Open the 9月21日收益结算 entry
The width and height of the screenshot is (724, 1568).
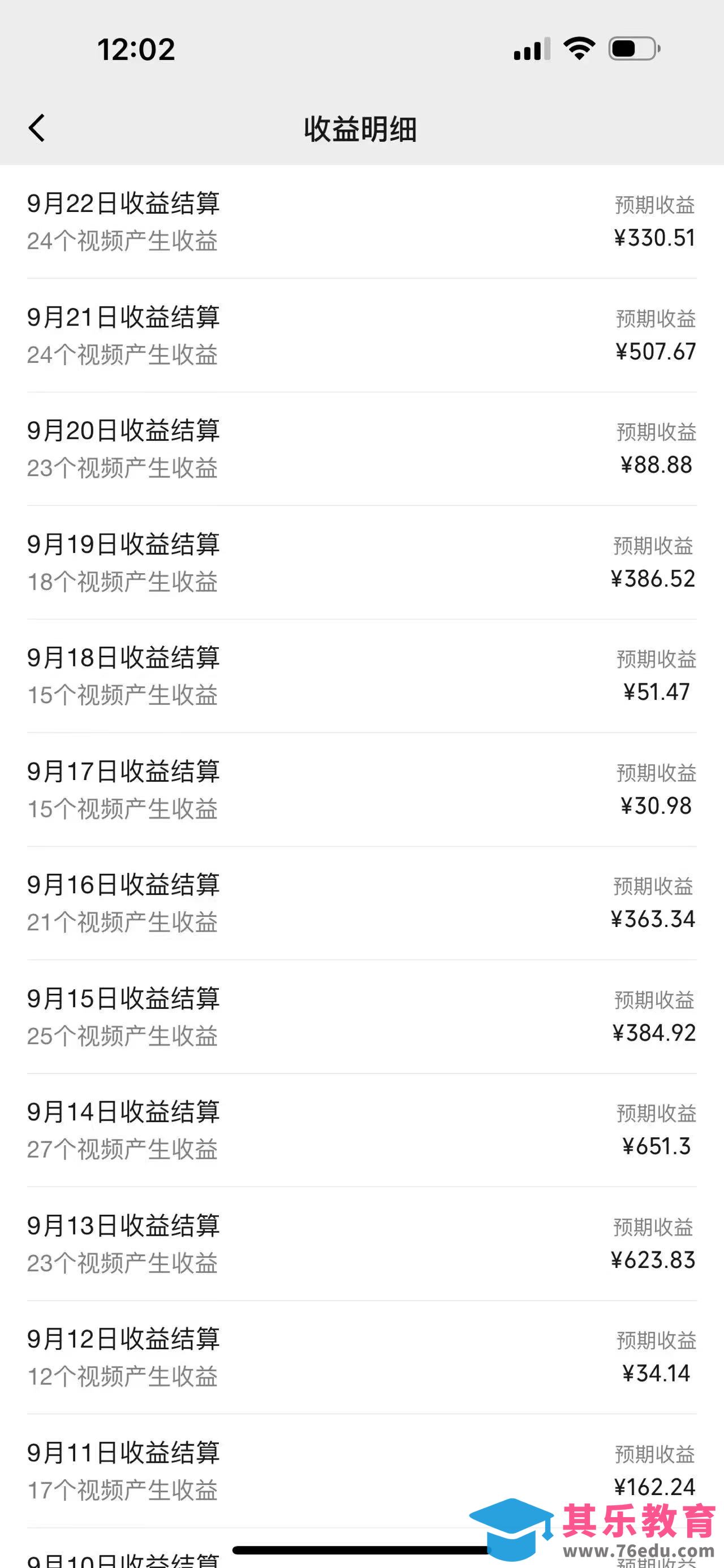[361, 335]
